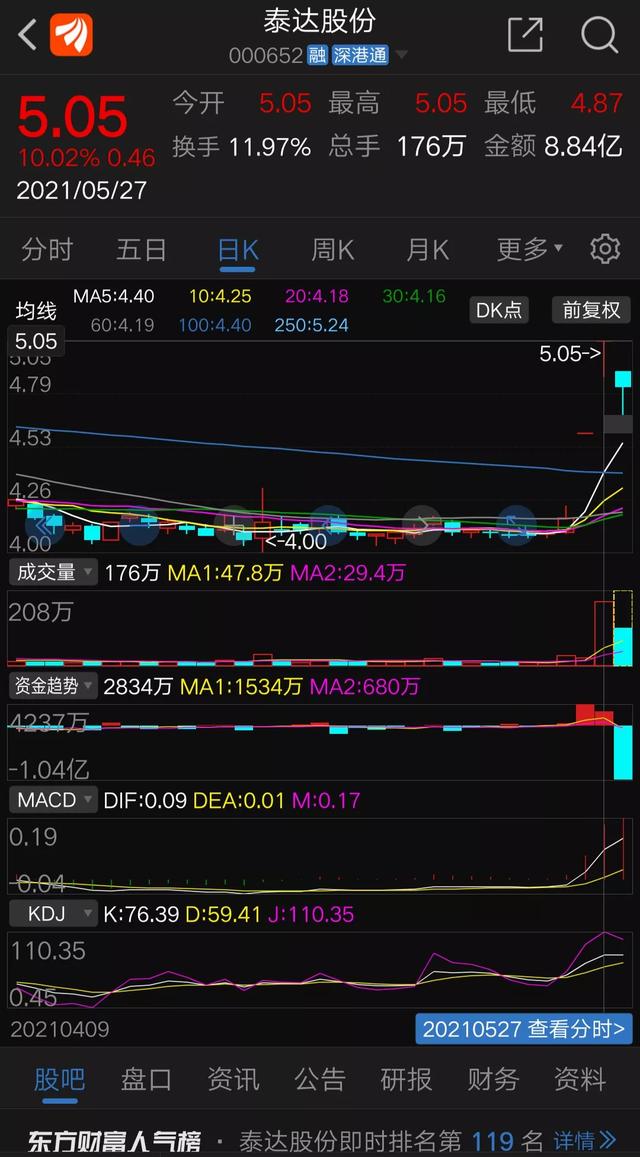Image resolution: width=640 pixels, height=1157 pixels.
Task: Share this stock page
Action: [525, 36]
